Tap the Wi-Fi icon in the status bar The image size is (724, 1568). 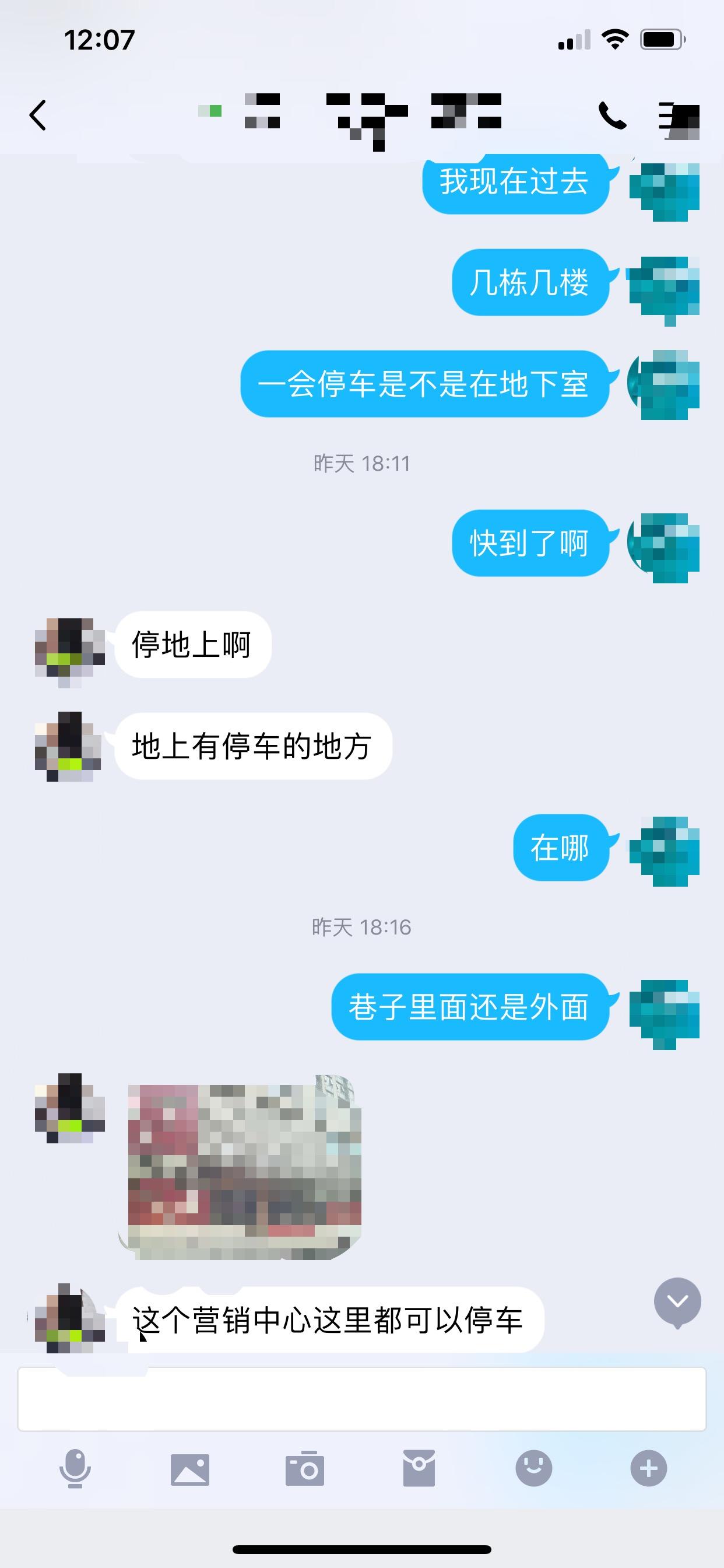[613, 39]
